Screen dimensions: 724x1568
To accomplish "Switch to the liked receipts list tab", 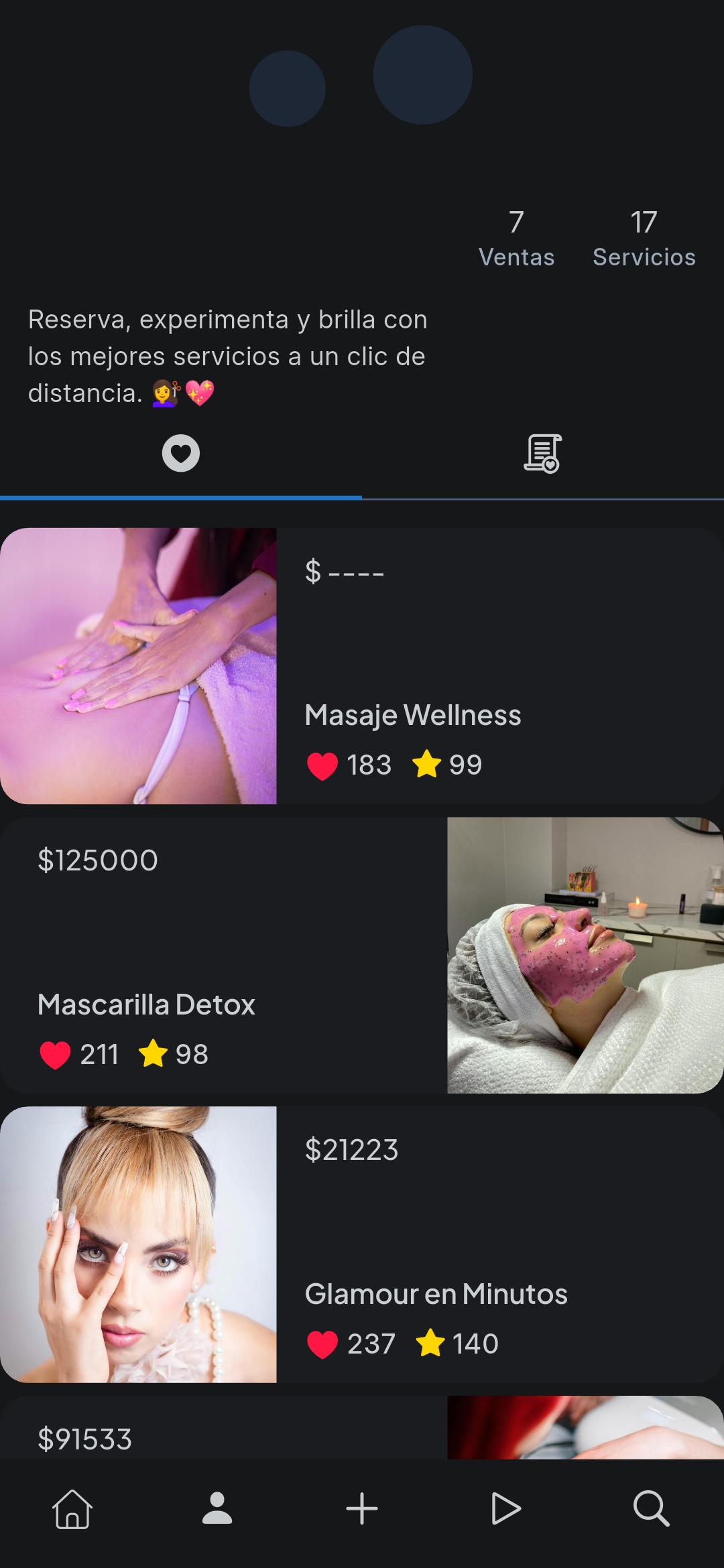I will tap(542, 454).
